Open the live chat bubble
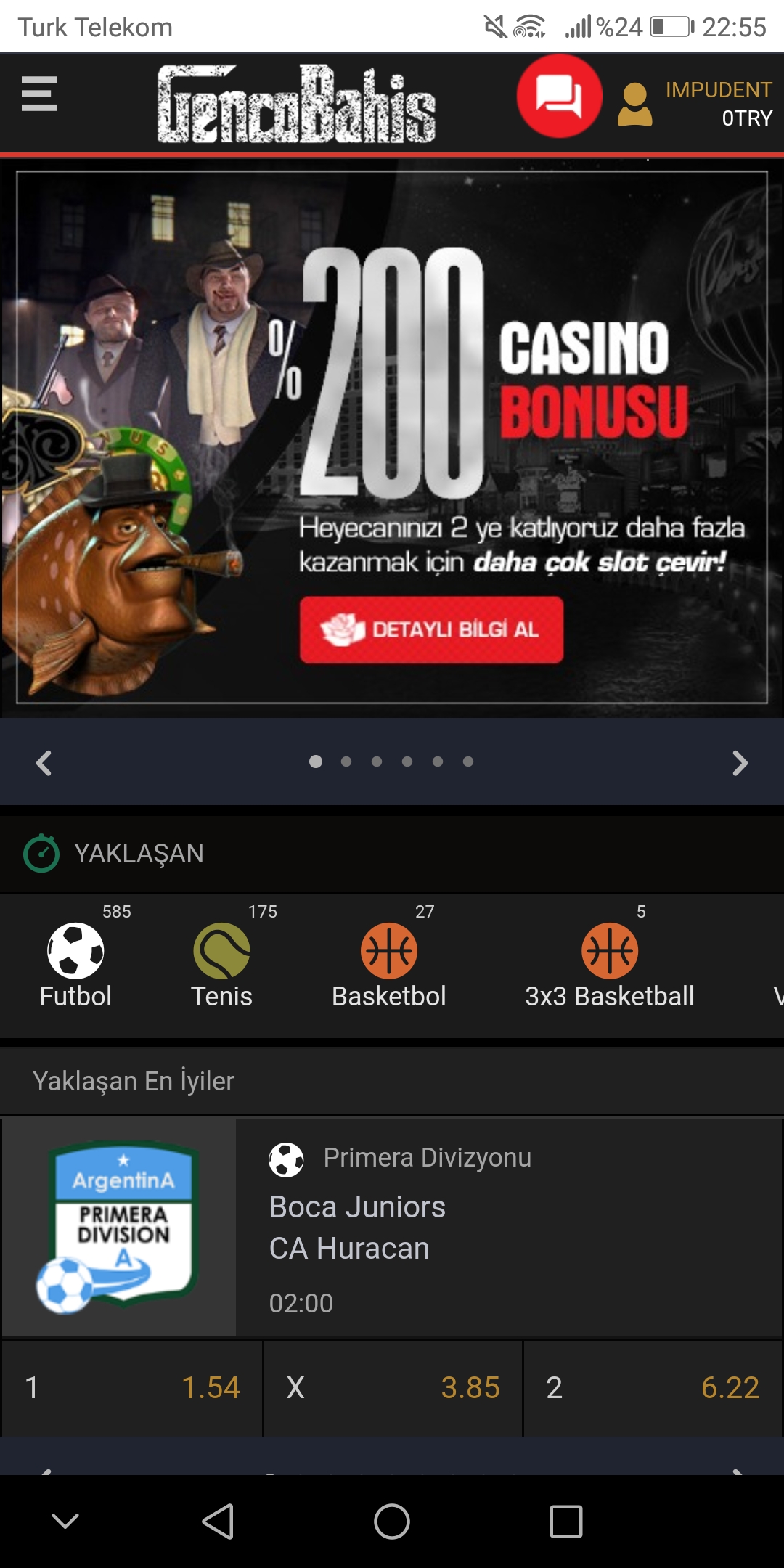Screen dimensions: 784x1568 pyautogui.click(x=559, y=96)
